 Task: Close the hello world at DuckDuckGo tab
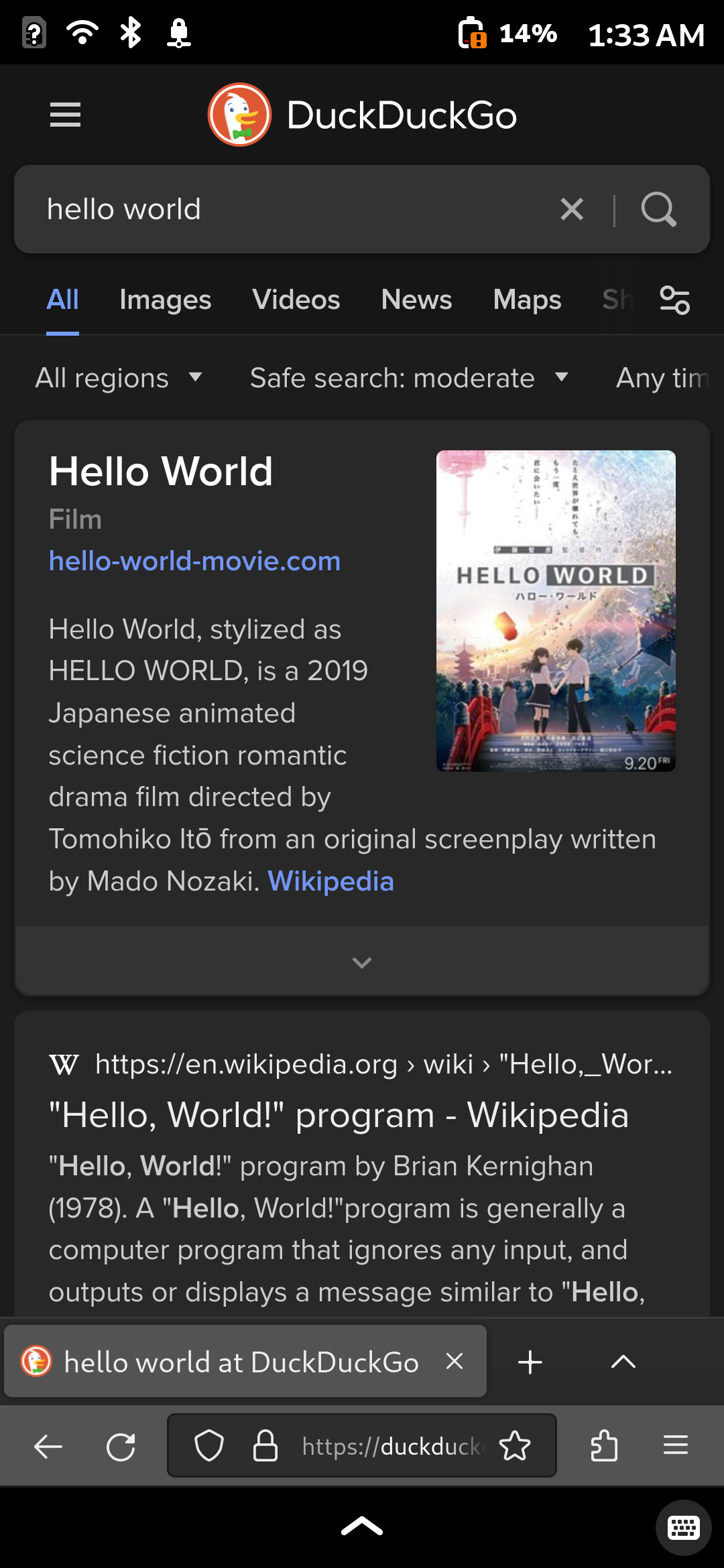455,1361
